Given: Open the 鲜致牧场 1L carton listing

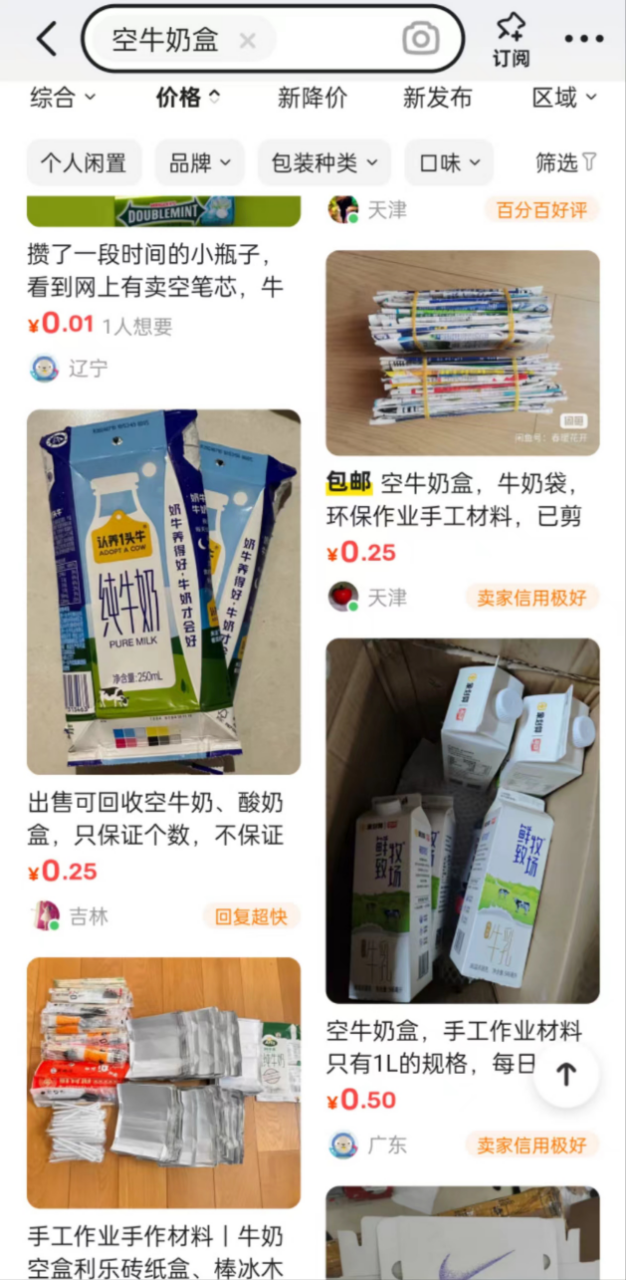Looking at the screenshot, I should (462, 820).
